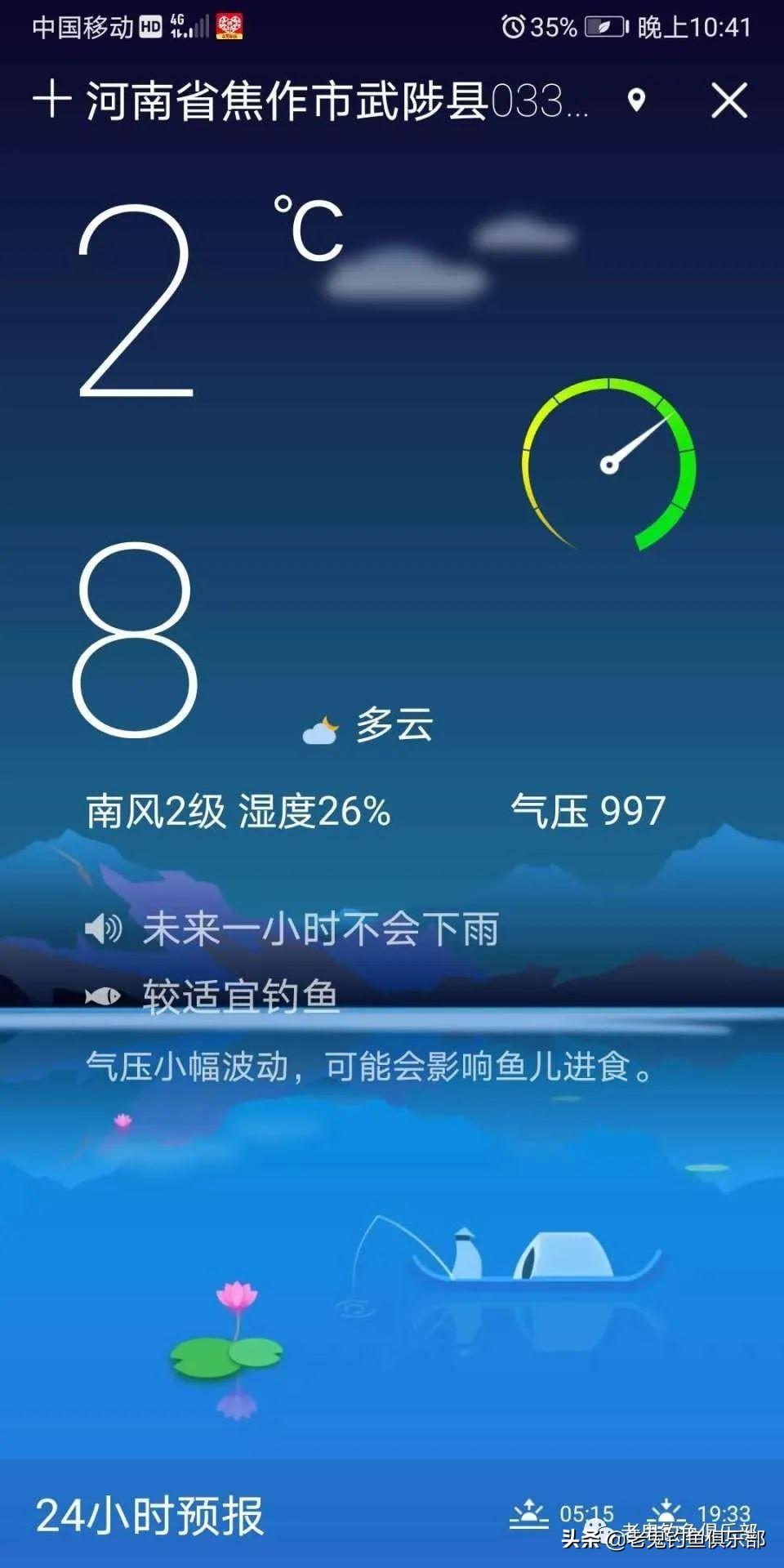Open the 24小时预报 hourly forecast
Viewport: 784px width, 1568px height.
(x=150, y=1516)
